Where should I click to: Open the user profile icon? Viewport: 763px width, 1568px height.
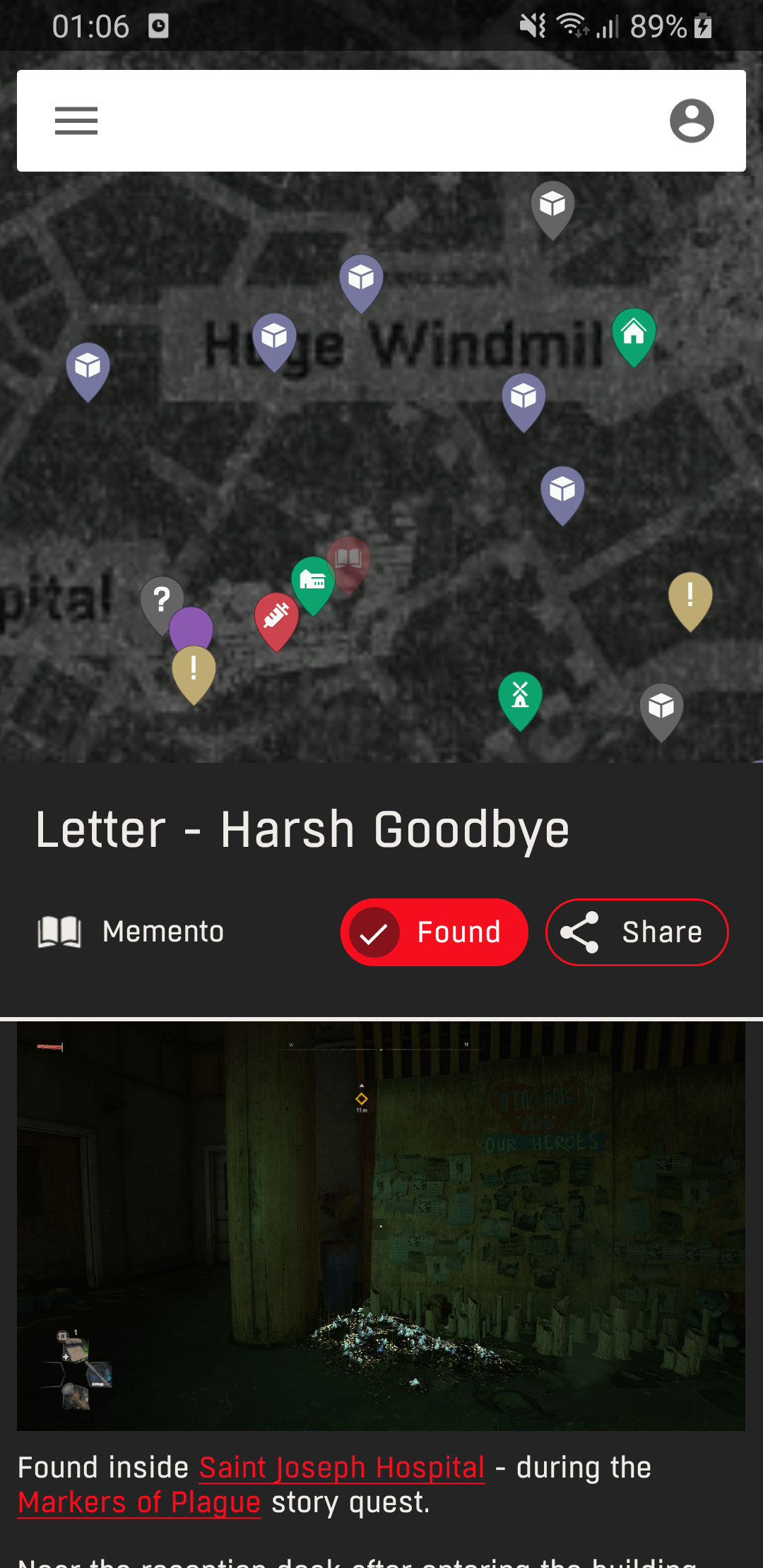point(691,121)
